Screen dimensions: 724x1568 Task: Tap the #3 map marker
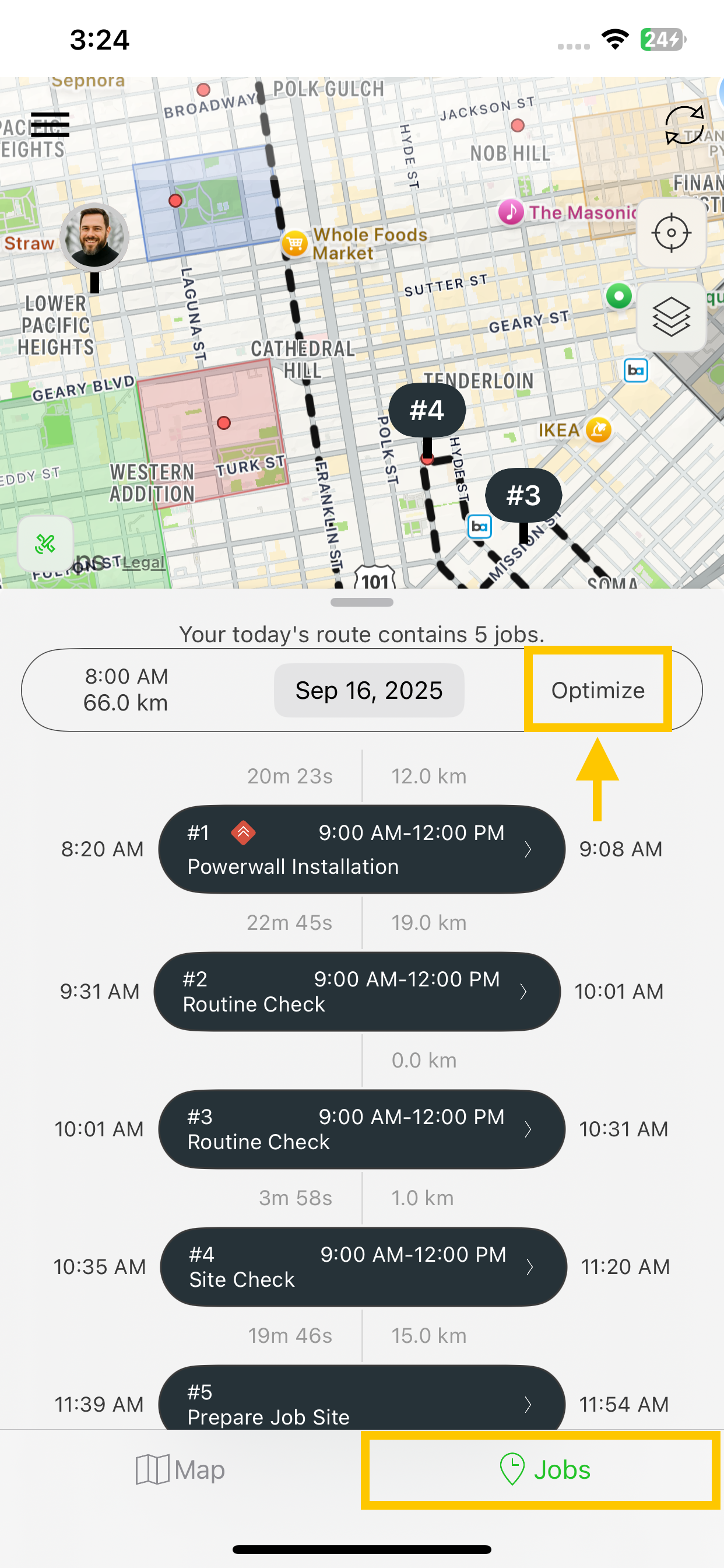[523, 495]
